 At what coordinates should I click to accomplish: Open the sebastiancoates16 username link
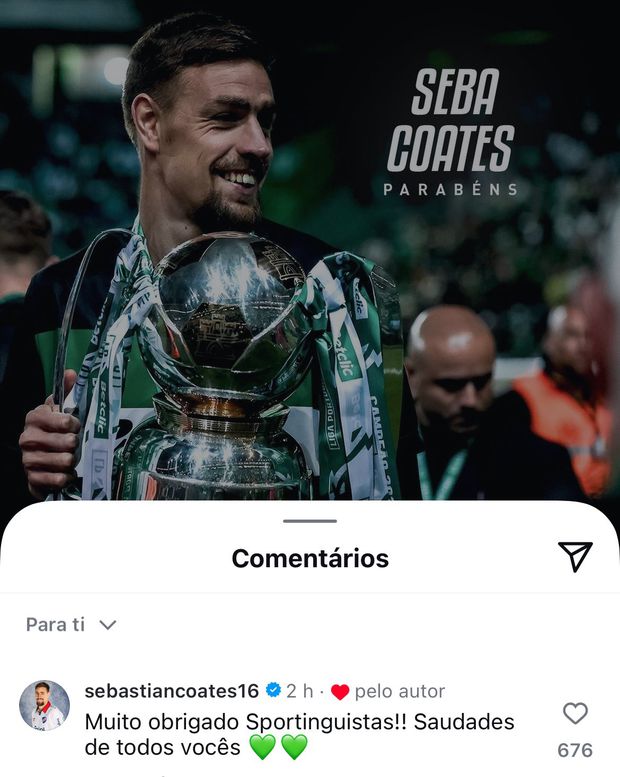click(171, 691)
